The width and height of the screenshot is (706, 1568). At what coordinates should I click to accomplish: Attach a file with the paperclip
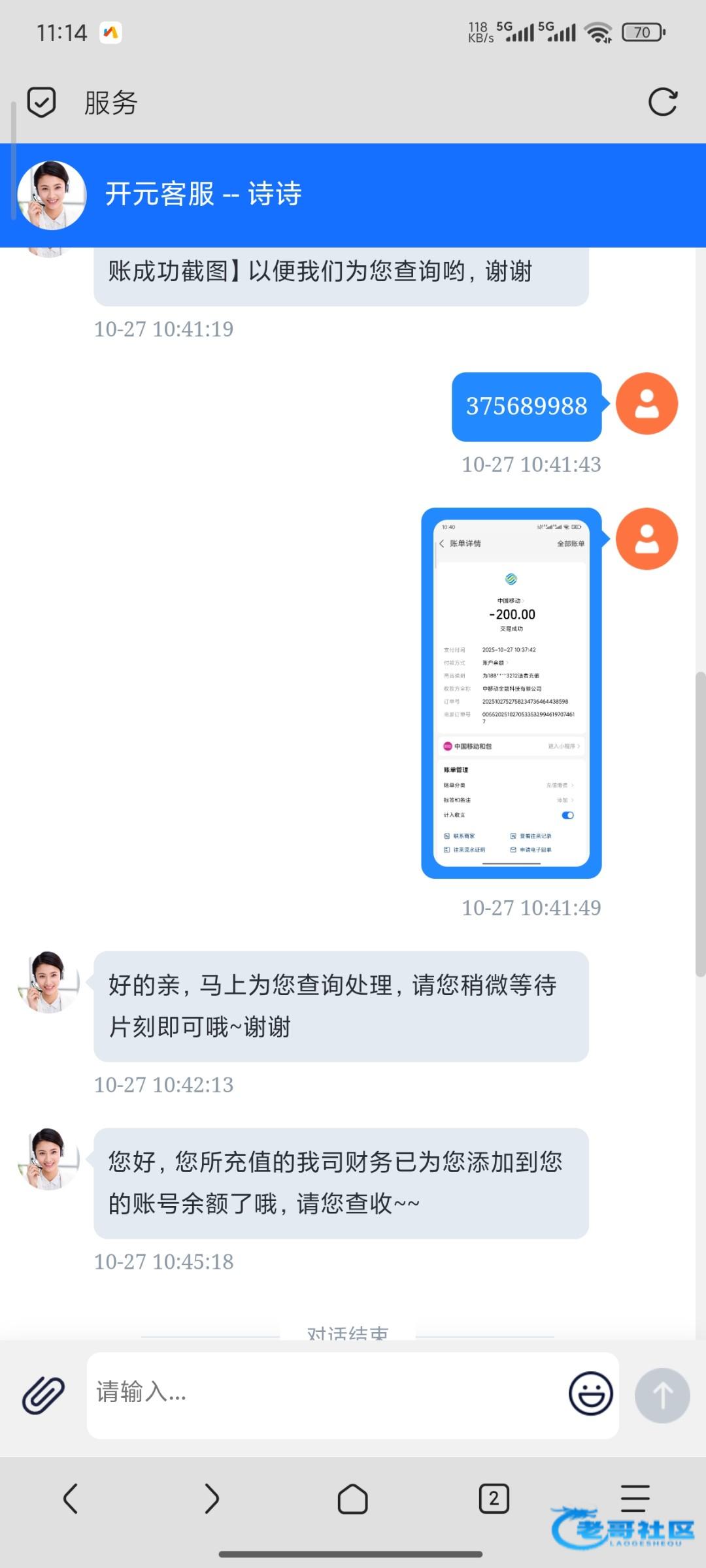(x=43, y=1395)
